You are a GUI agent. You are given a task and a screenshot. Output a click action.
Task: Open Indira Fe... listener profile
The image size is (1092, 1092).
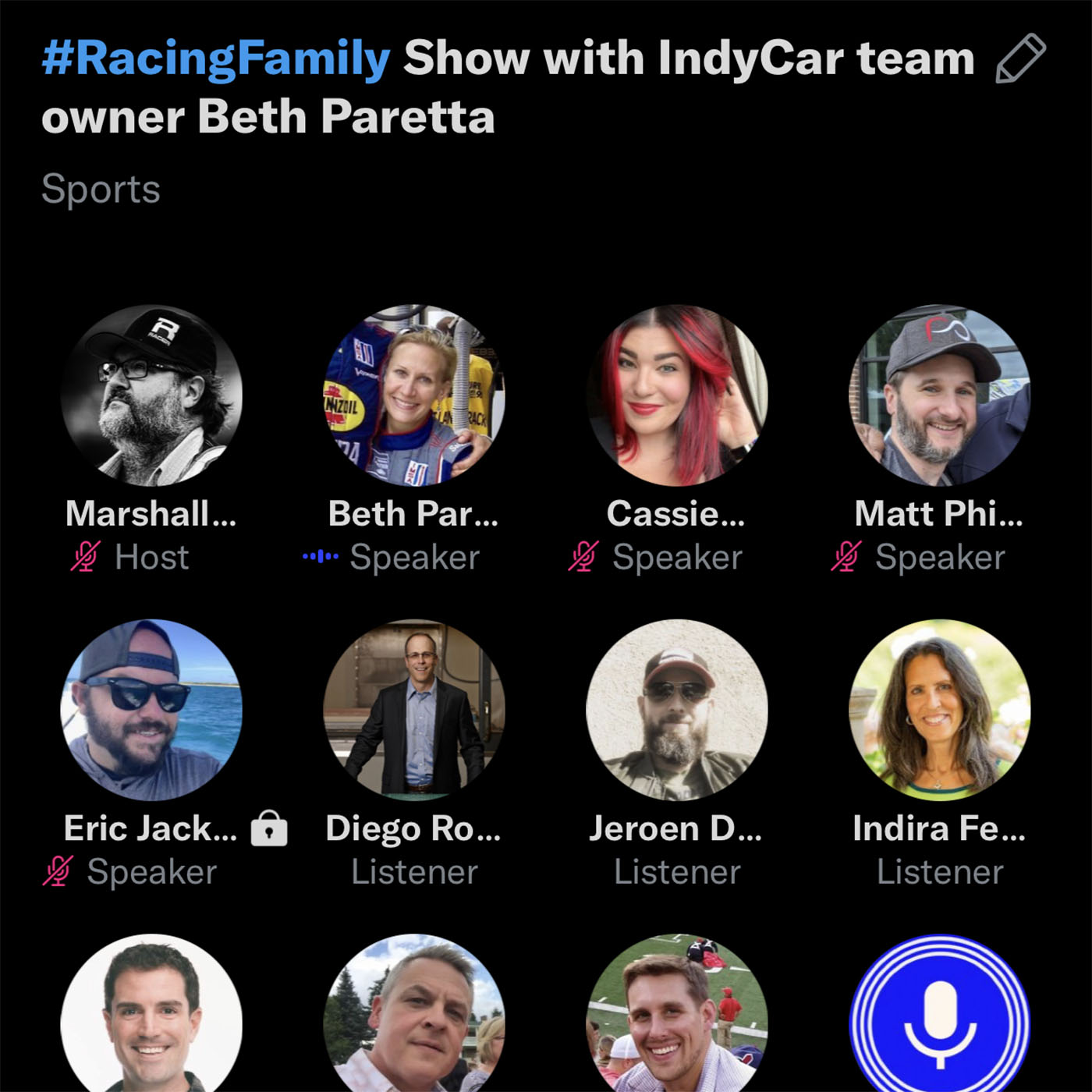[939, 710]
